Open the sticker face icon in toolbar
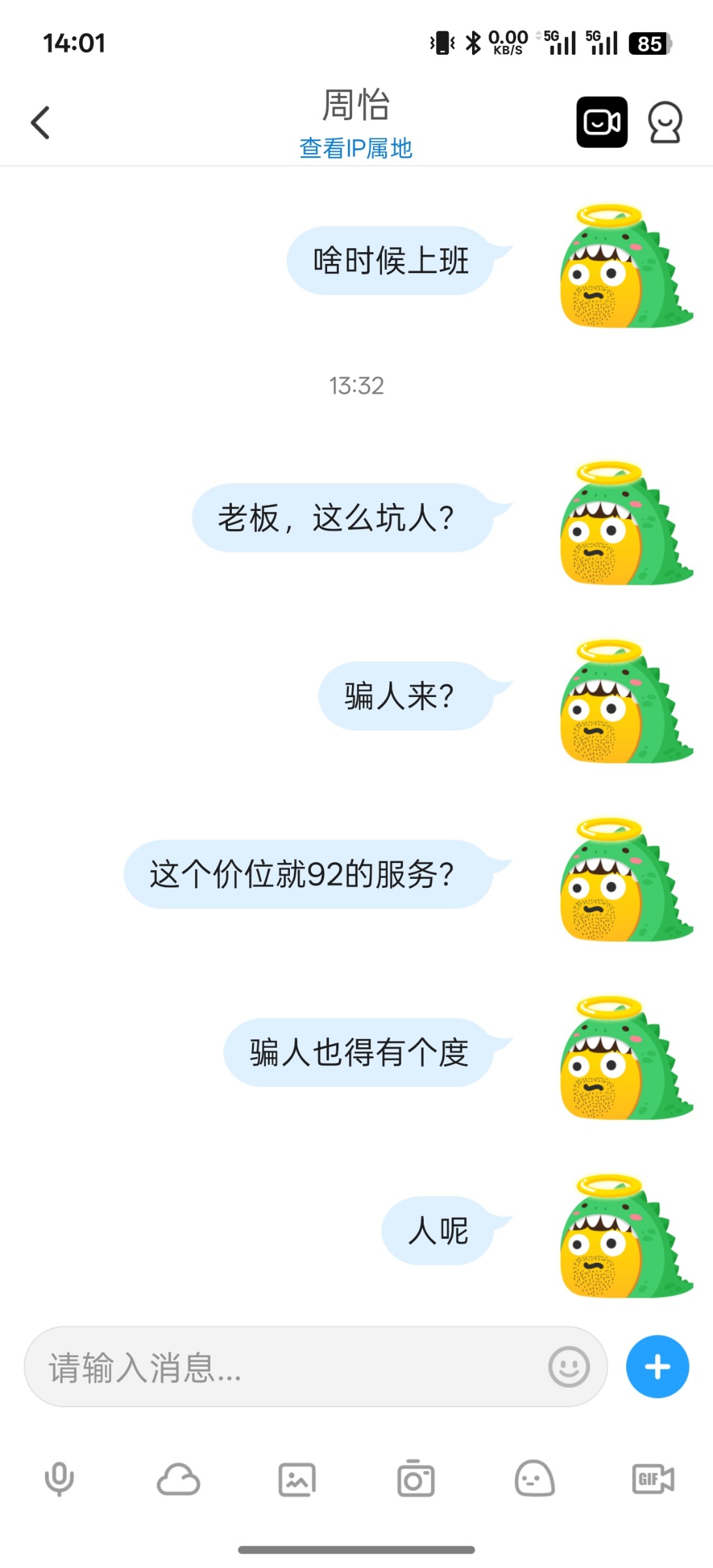Viewport: 713px width, 1568px height. coord(535,1481)
